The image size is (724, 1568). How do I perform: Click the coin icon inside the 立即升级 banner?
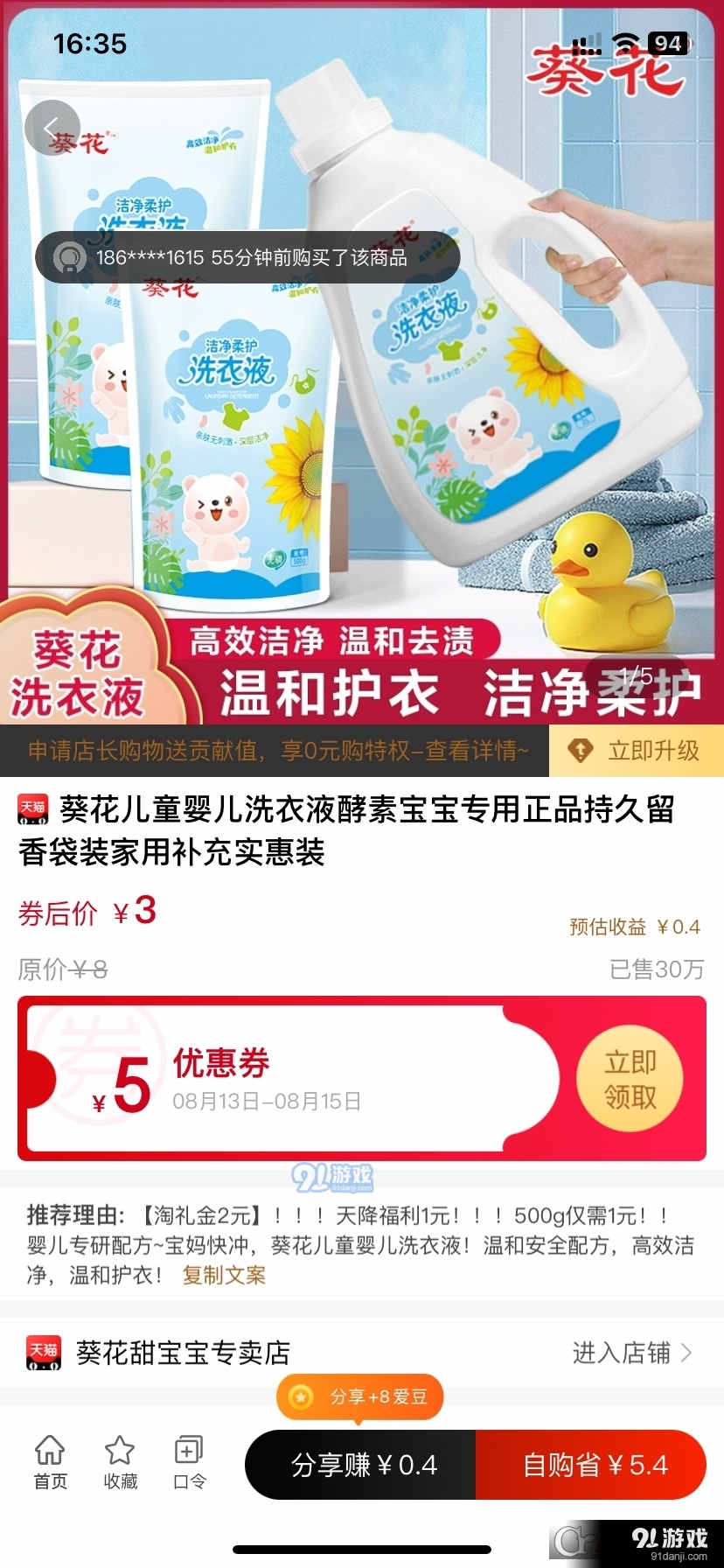pyautogui.click(x=581, y=751)
